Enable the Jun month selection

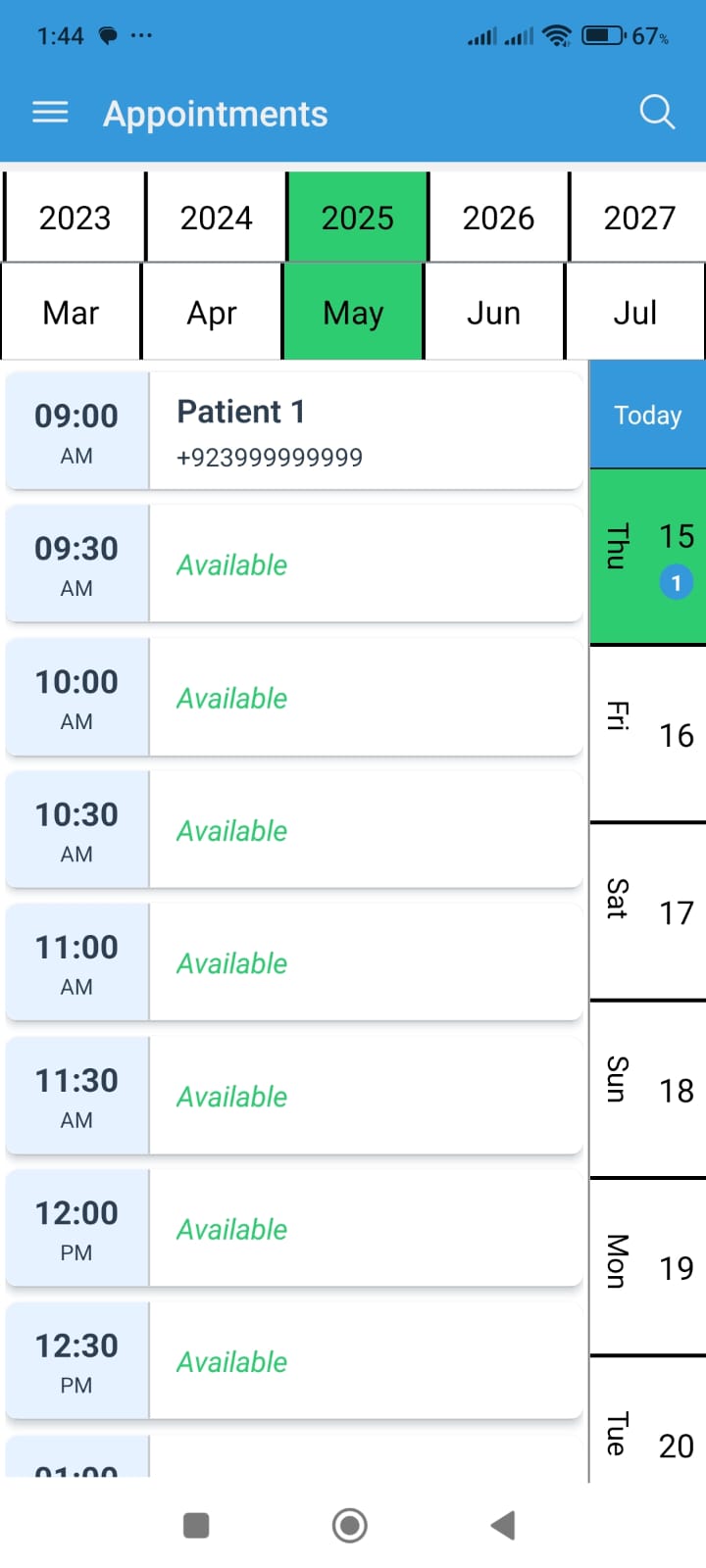(x=494, y=312)
